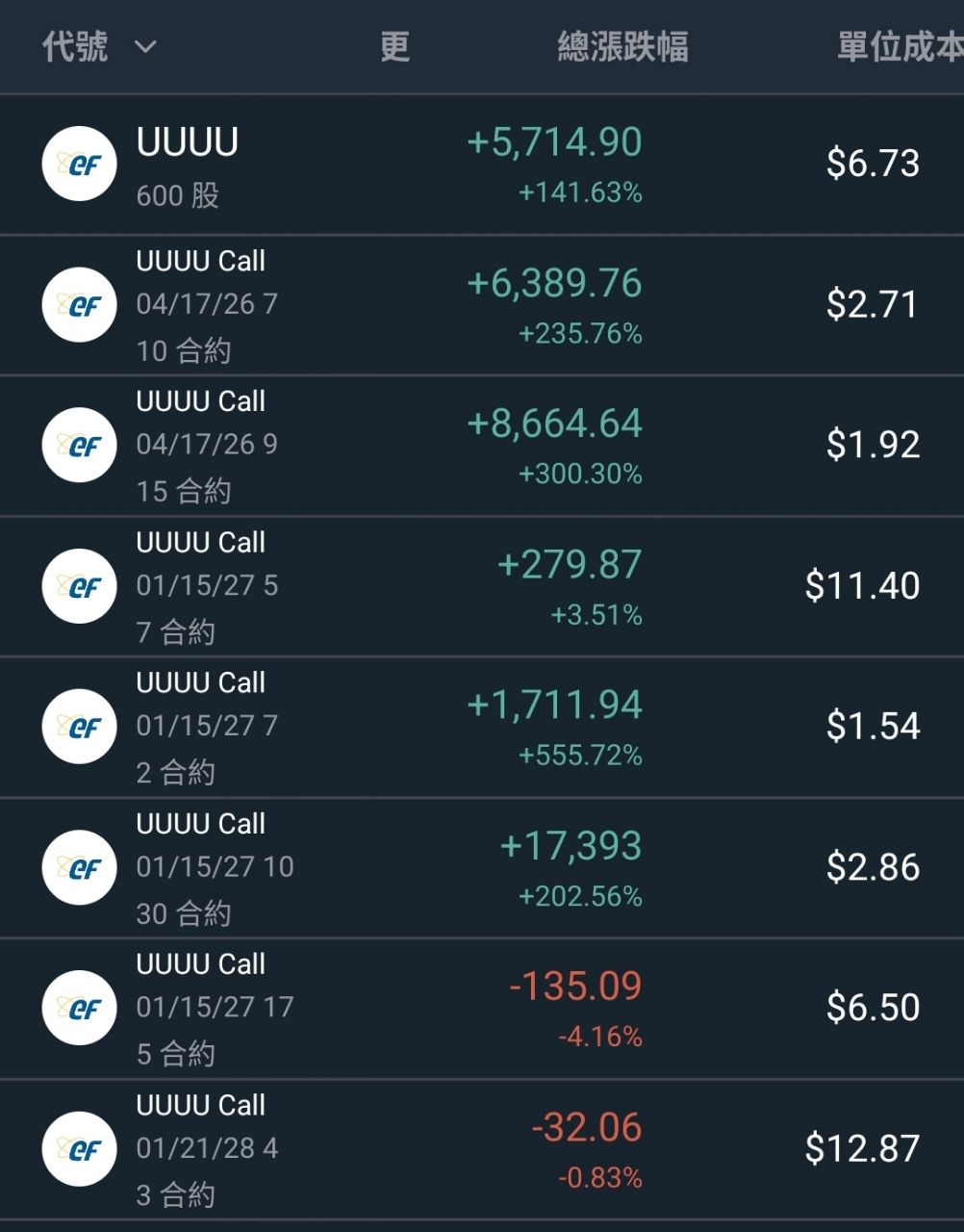Sort positions by 單位成本 column
The width and height of the screenshot is (964, 1232).
(x=898, y=46)
